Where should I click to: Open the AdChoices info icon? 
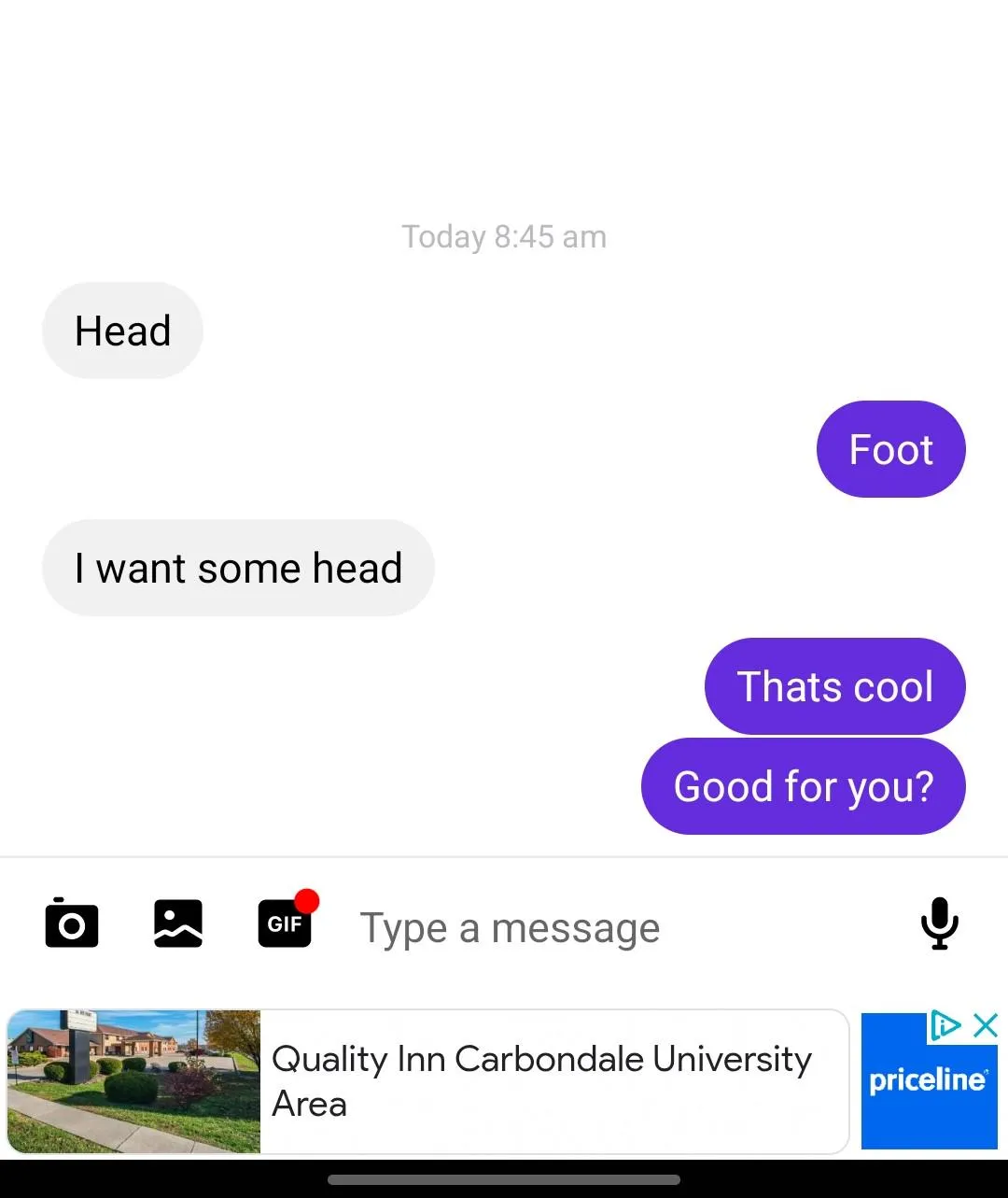(945, 1025)
